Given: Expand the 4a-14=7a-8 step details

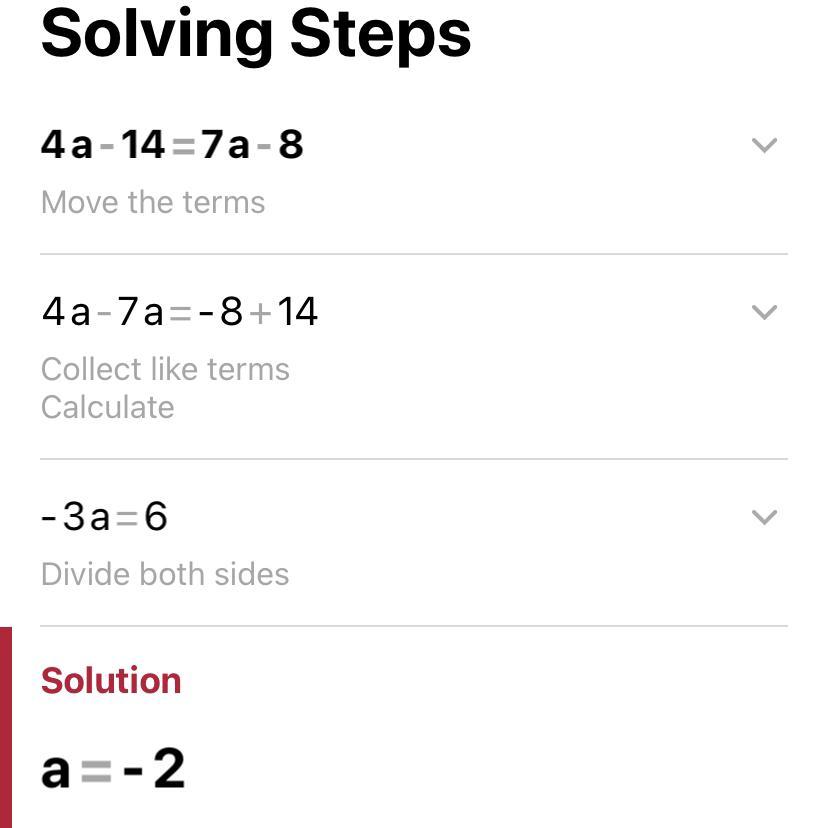Looking at the screenshot, I should click(764, 145).
